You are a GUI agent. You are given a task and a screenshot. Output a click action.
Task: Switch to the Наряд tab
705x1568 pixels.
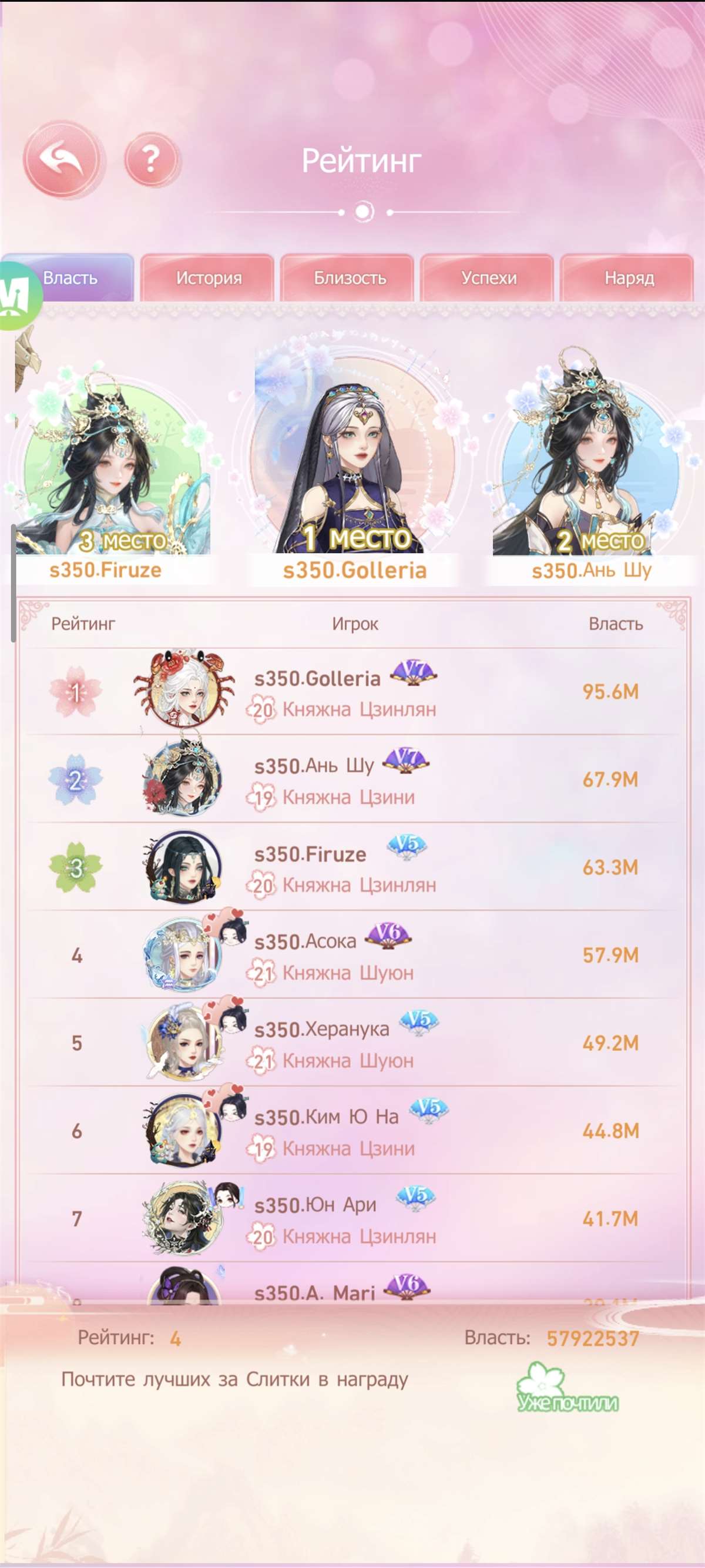[x=629, y=278]
